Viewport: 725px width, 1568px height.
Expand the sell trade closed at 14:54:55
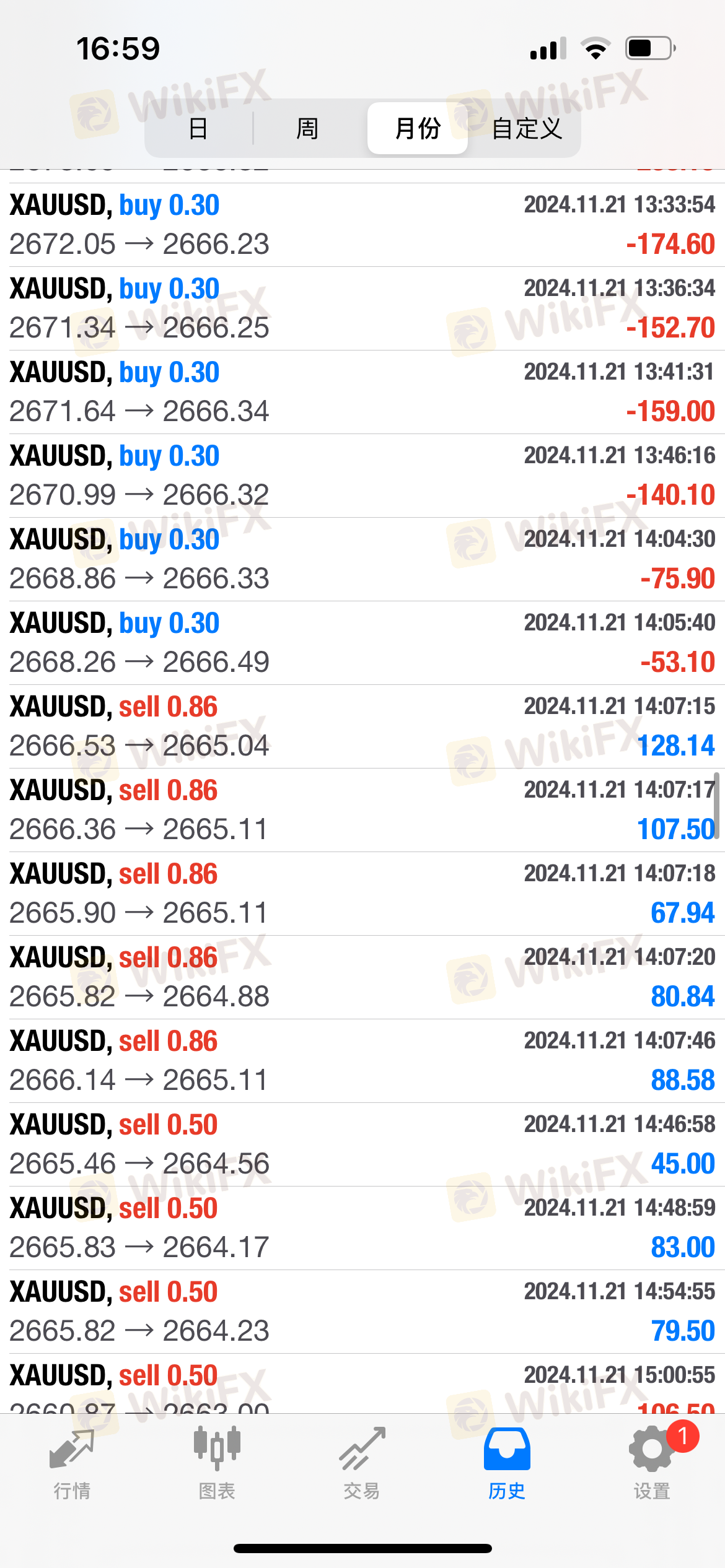(362, 1312)
